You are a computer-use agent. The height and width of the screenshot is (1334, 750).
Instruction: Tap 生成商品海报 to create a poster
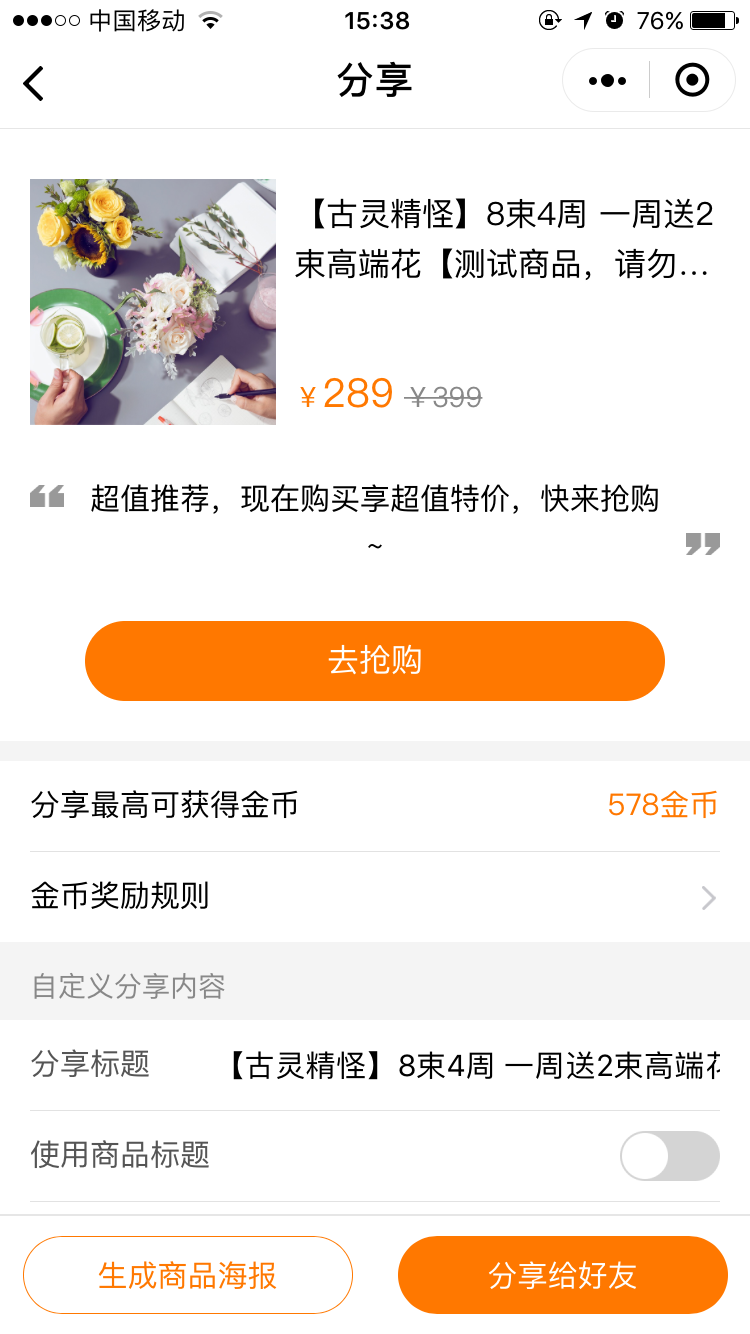tap(188, 1275)
